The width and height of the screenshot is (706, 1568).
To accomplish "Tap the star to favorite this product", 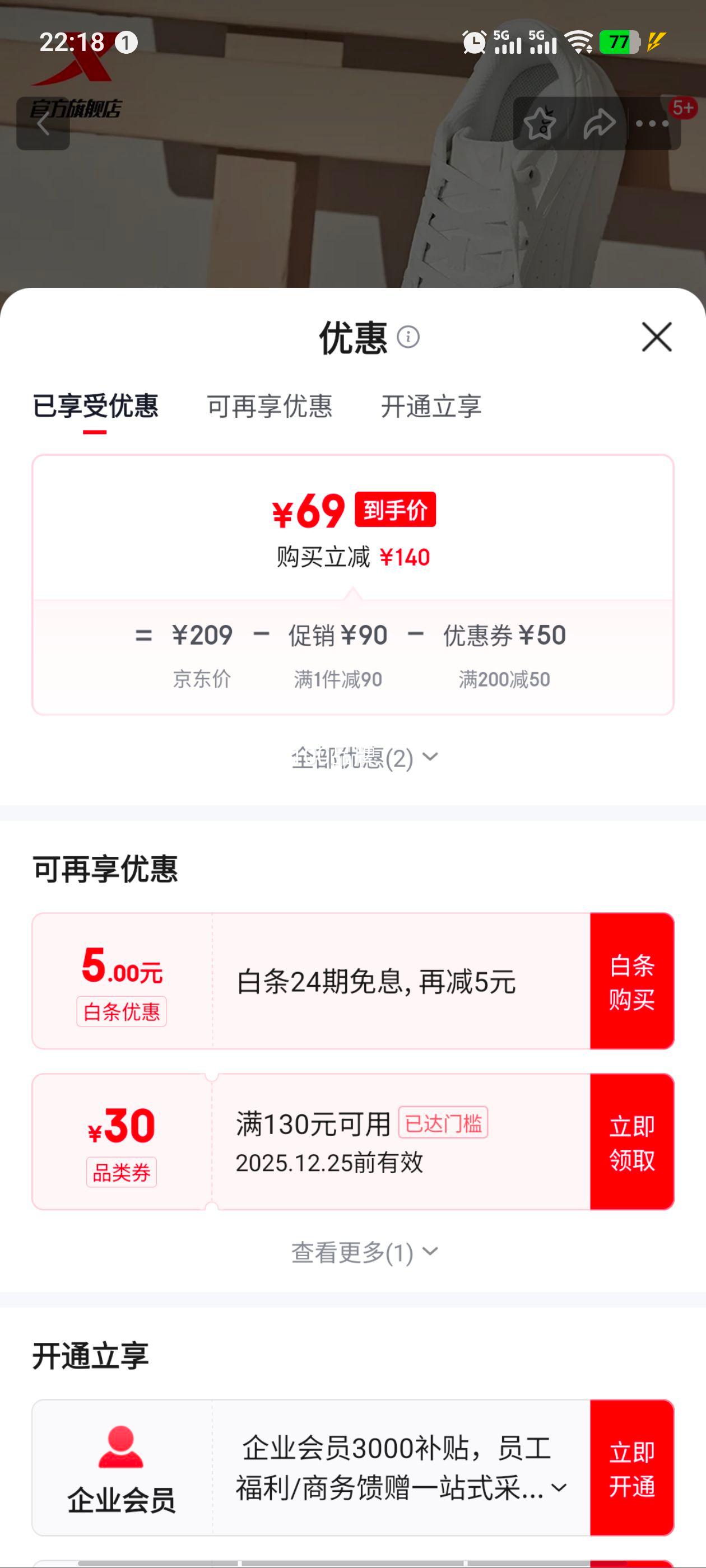I will (541, 122).
